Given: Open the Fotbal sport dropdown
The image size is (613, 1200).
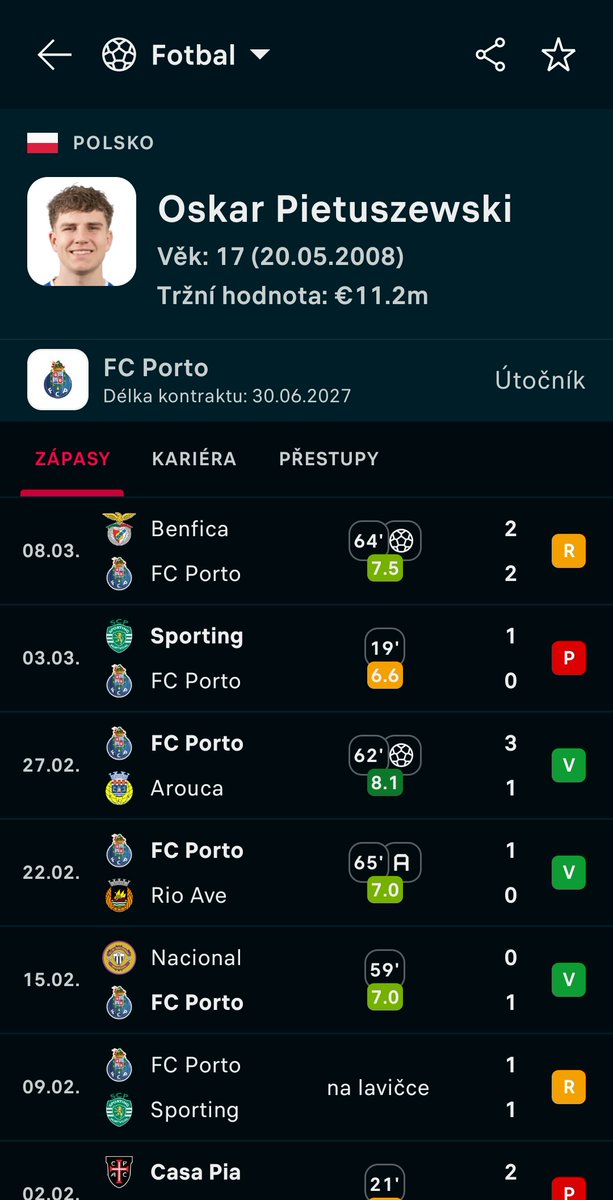Looking at the screenshot, I should pos(187,55).
